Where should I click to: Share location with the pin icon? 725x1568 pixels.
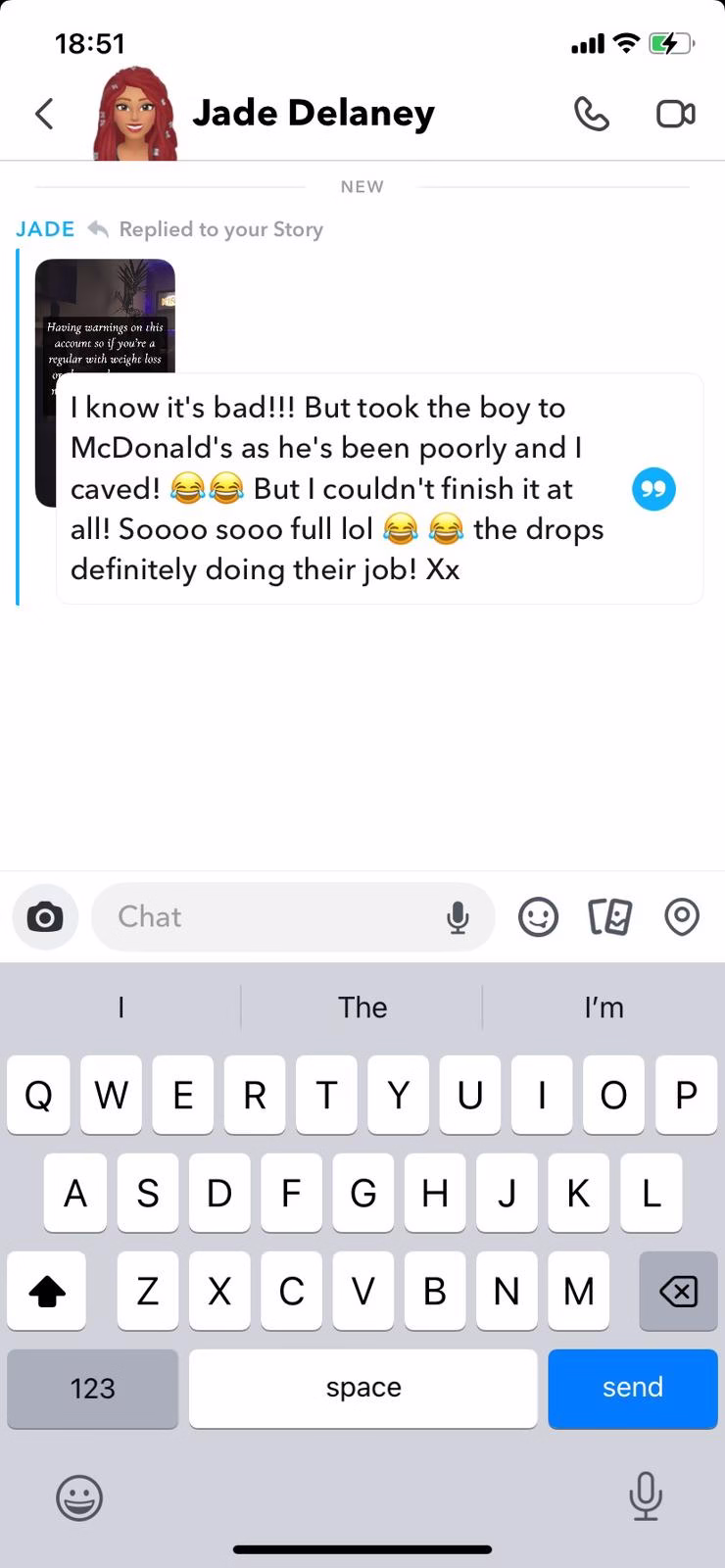[x=682, y=917]
